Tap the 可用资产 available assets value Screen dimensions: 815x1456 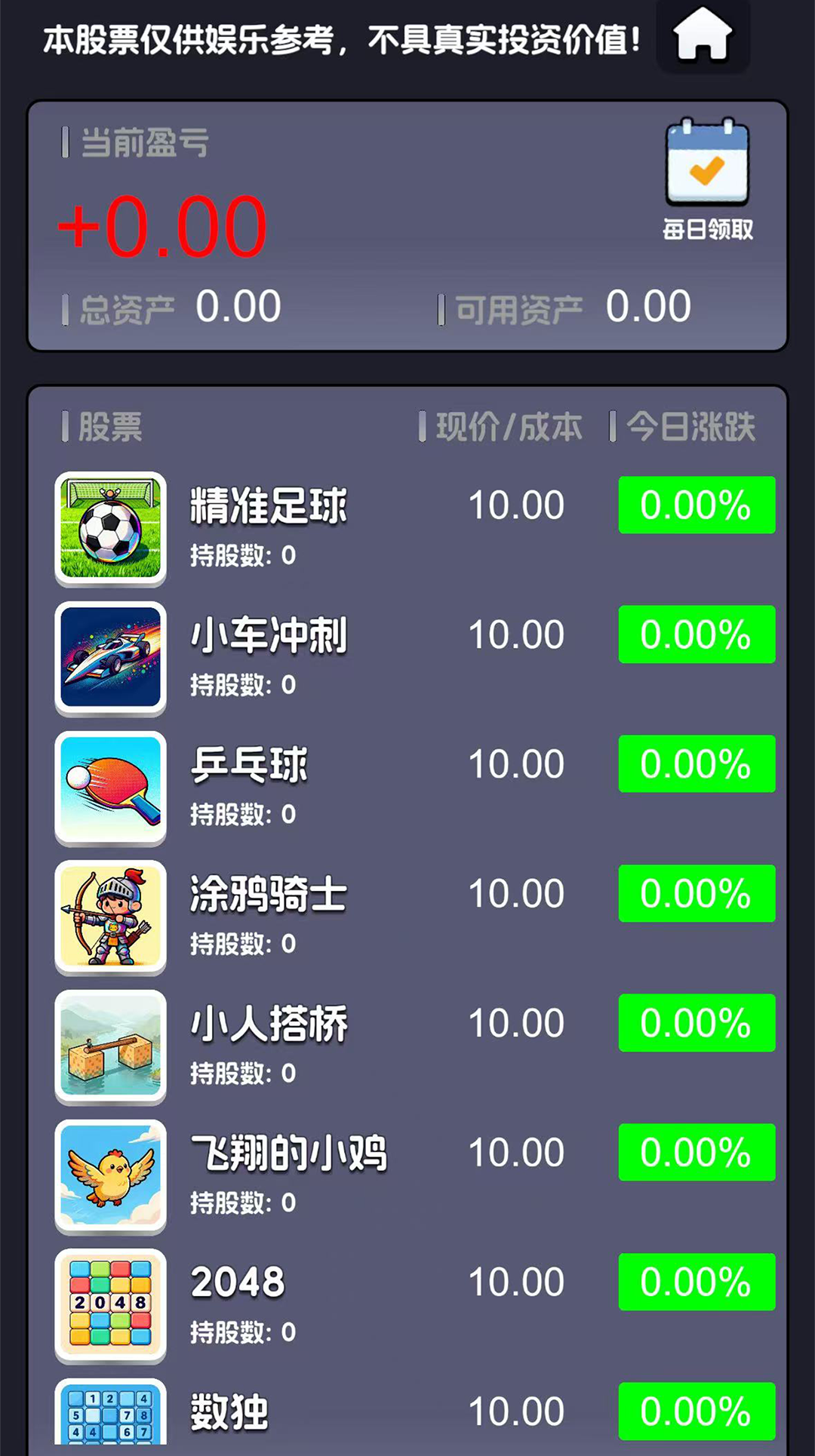click(647, 305)
